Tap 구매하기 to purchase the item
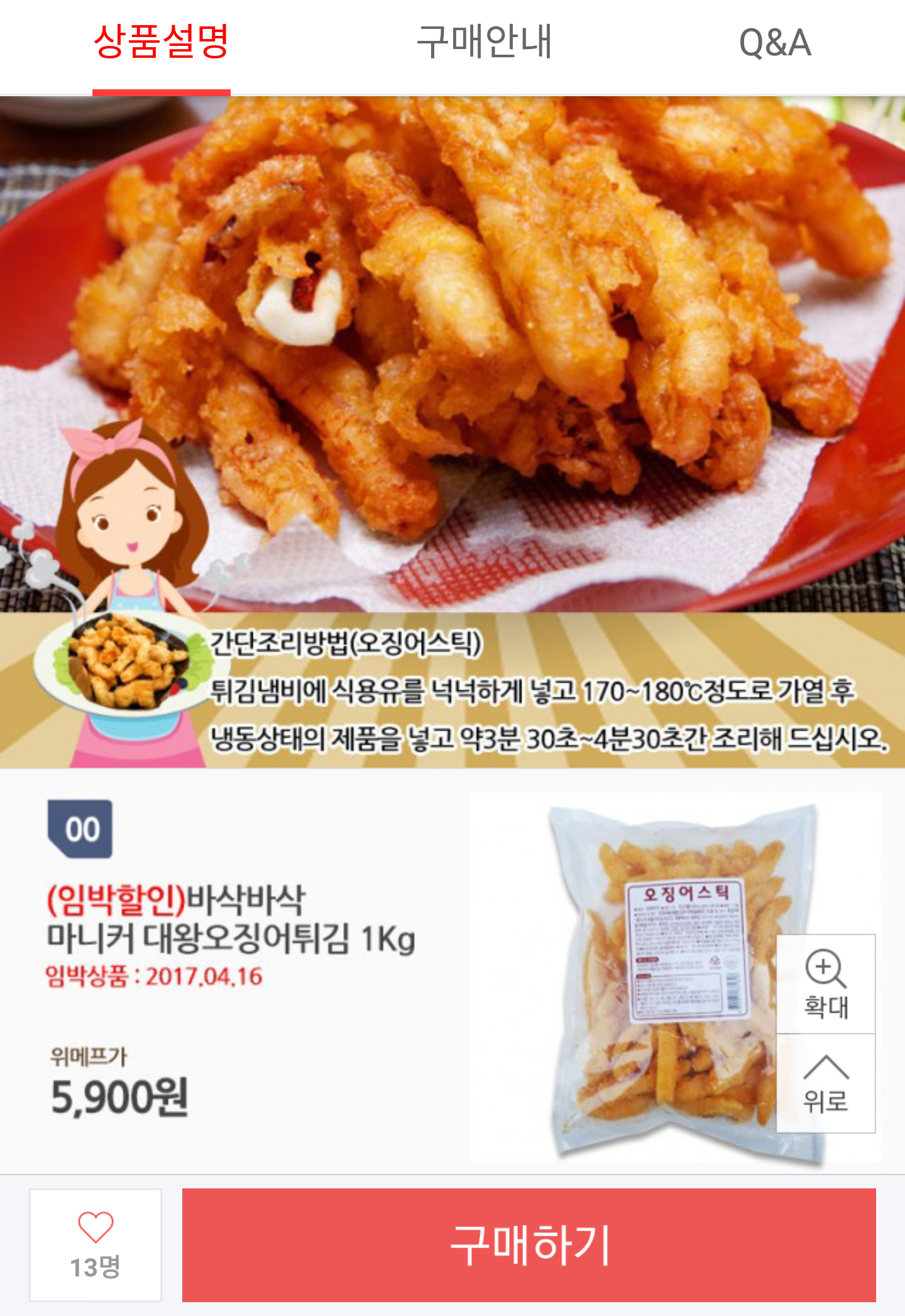Viewport: 905px width, 1316px height. pyautogui.click(x=529, y=1245)
